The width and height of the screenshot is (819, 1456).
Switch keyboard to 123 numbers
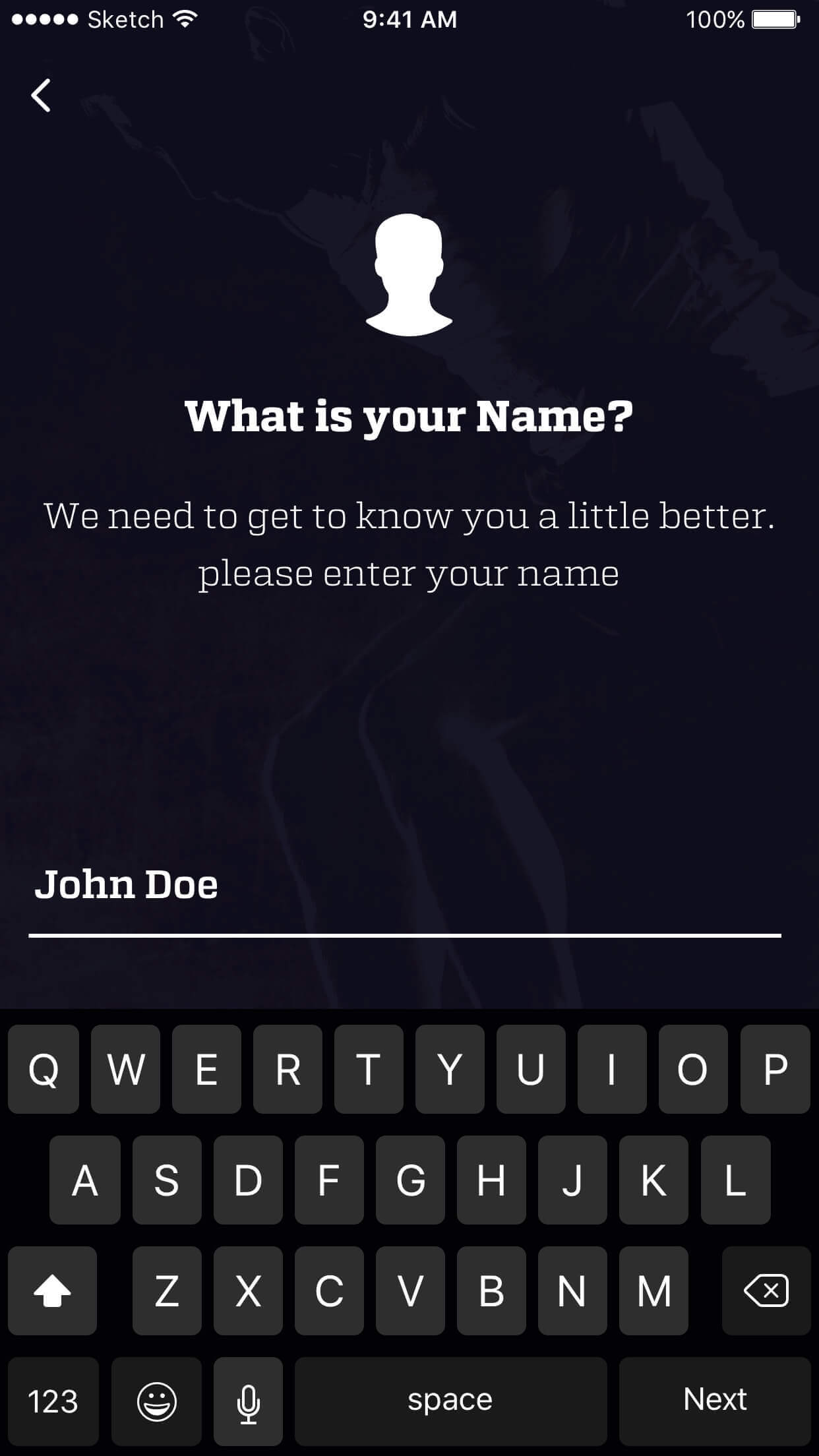point(53,1400)
